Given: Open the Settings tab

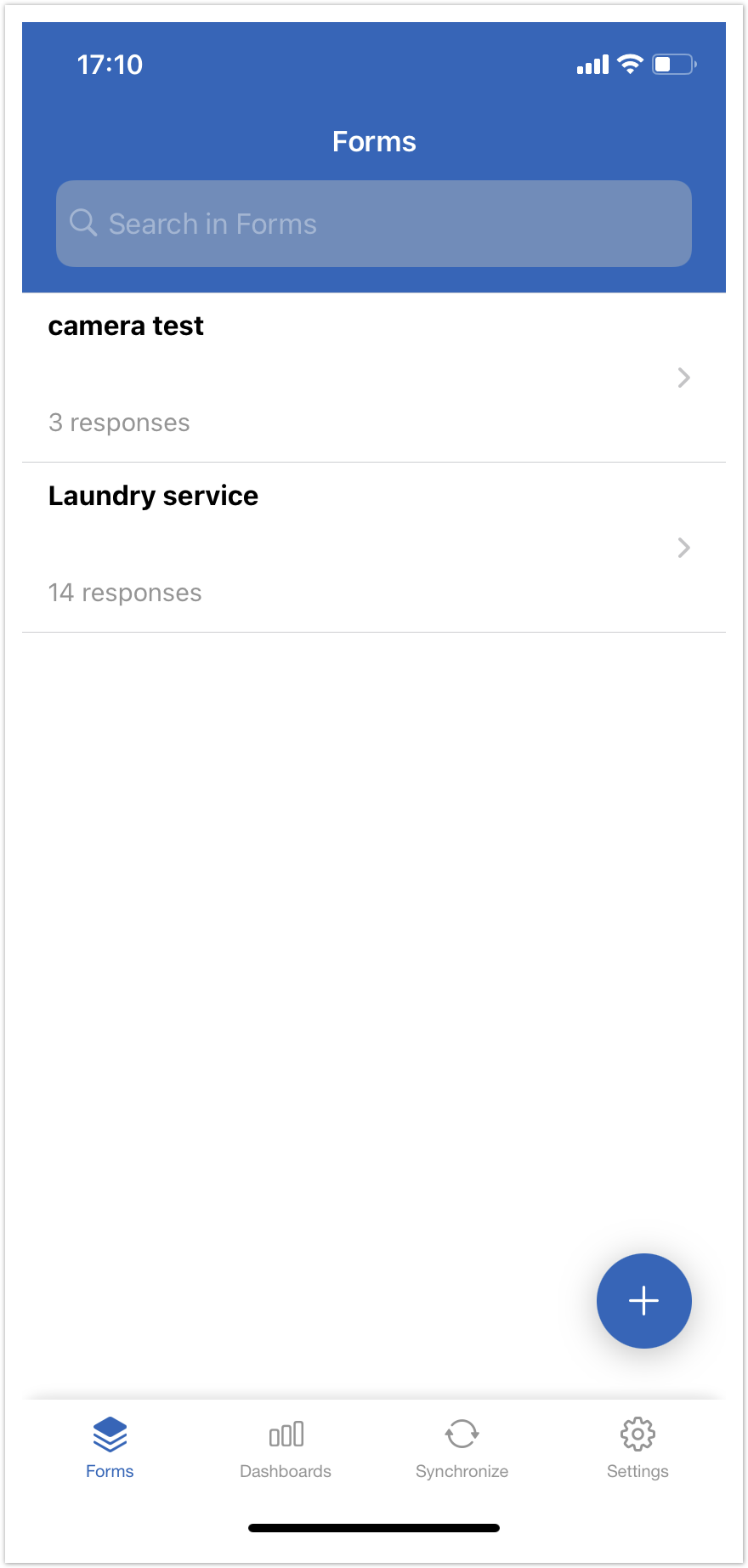Looking at the screenshot, I should 637,1448.
